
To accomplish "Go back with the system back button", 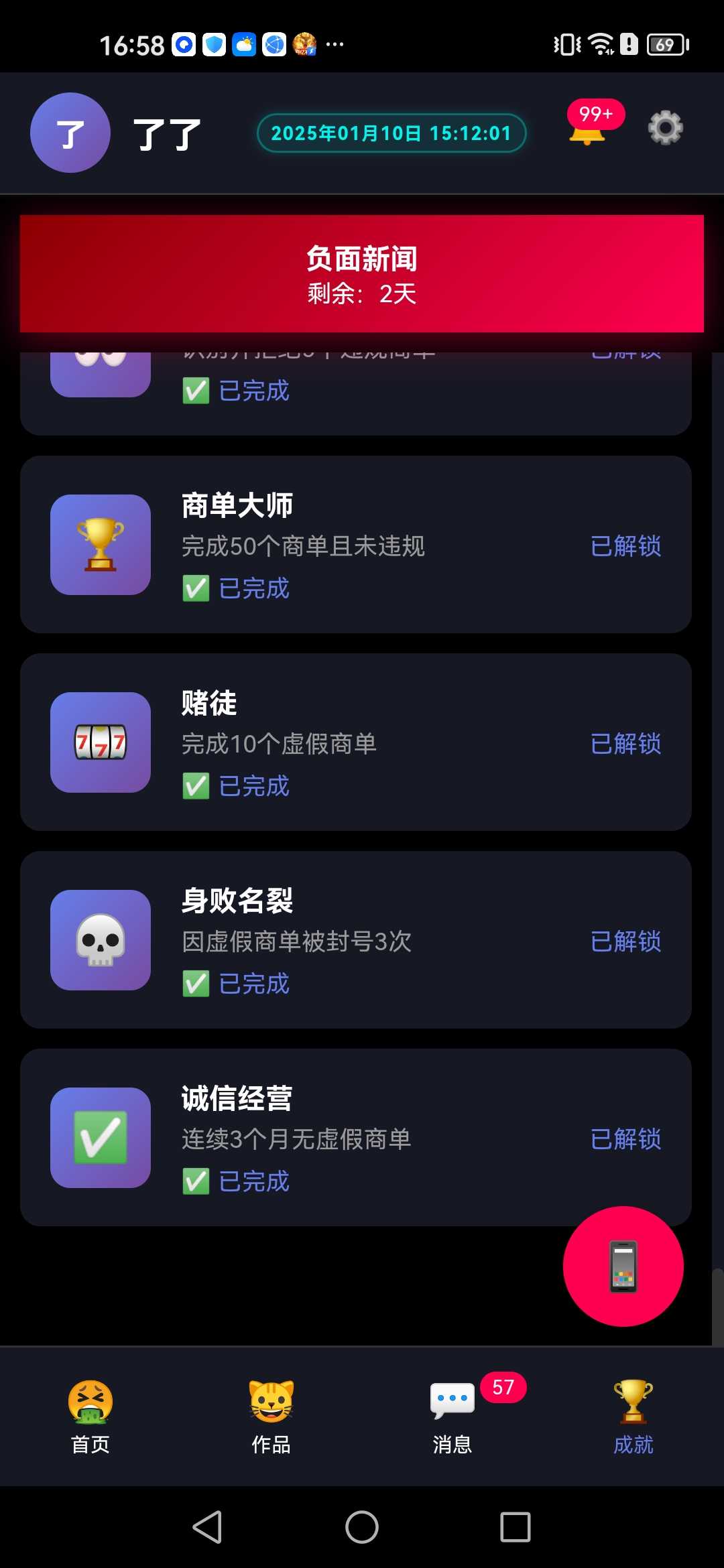I will click(x=208, y=1527).
